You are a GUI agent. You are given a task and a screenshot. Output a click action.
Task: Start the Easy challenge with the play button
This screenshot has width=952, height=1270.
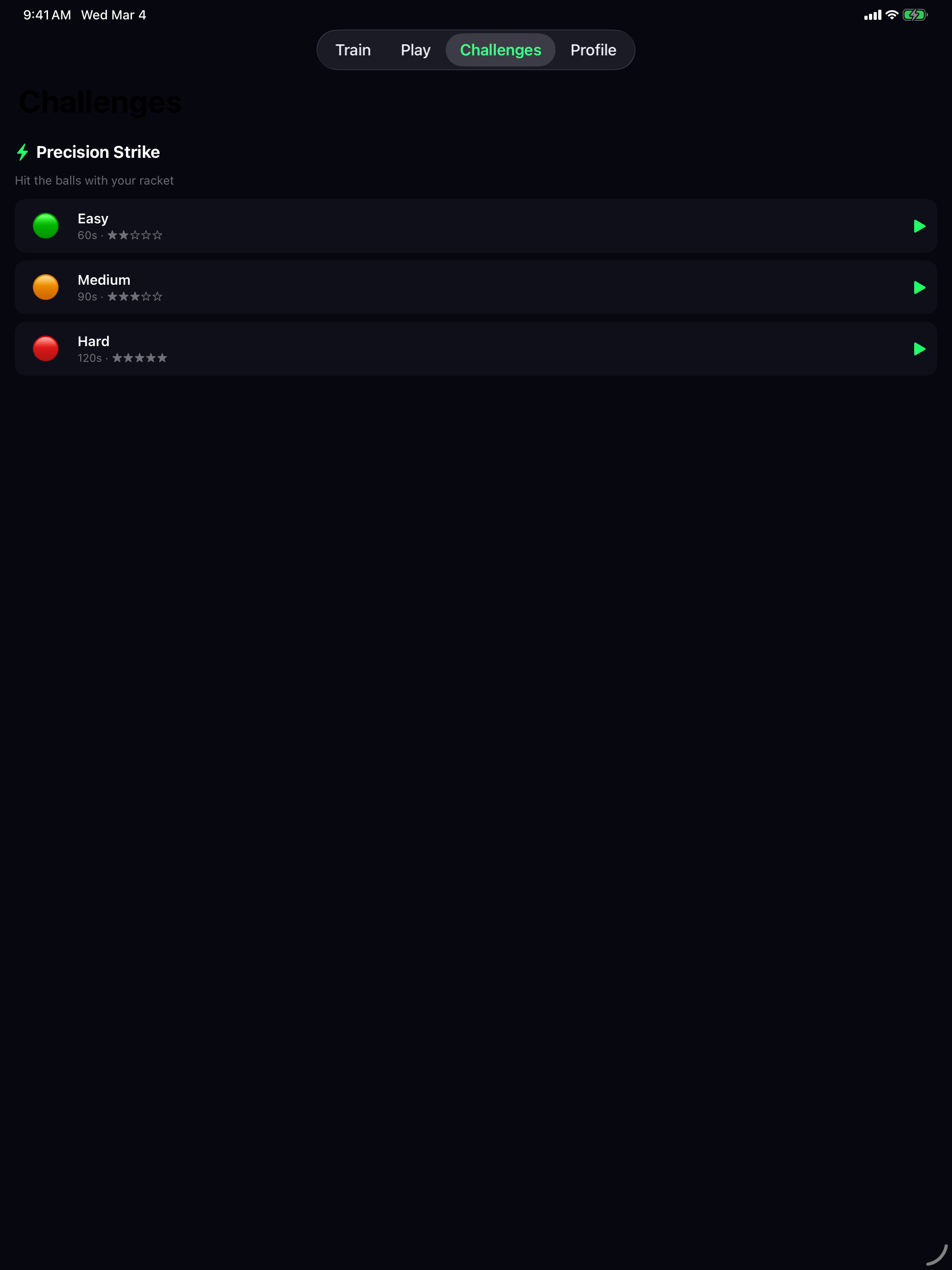point(919,226)
